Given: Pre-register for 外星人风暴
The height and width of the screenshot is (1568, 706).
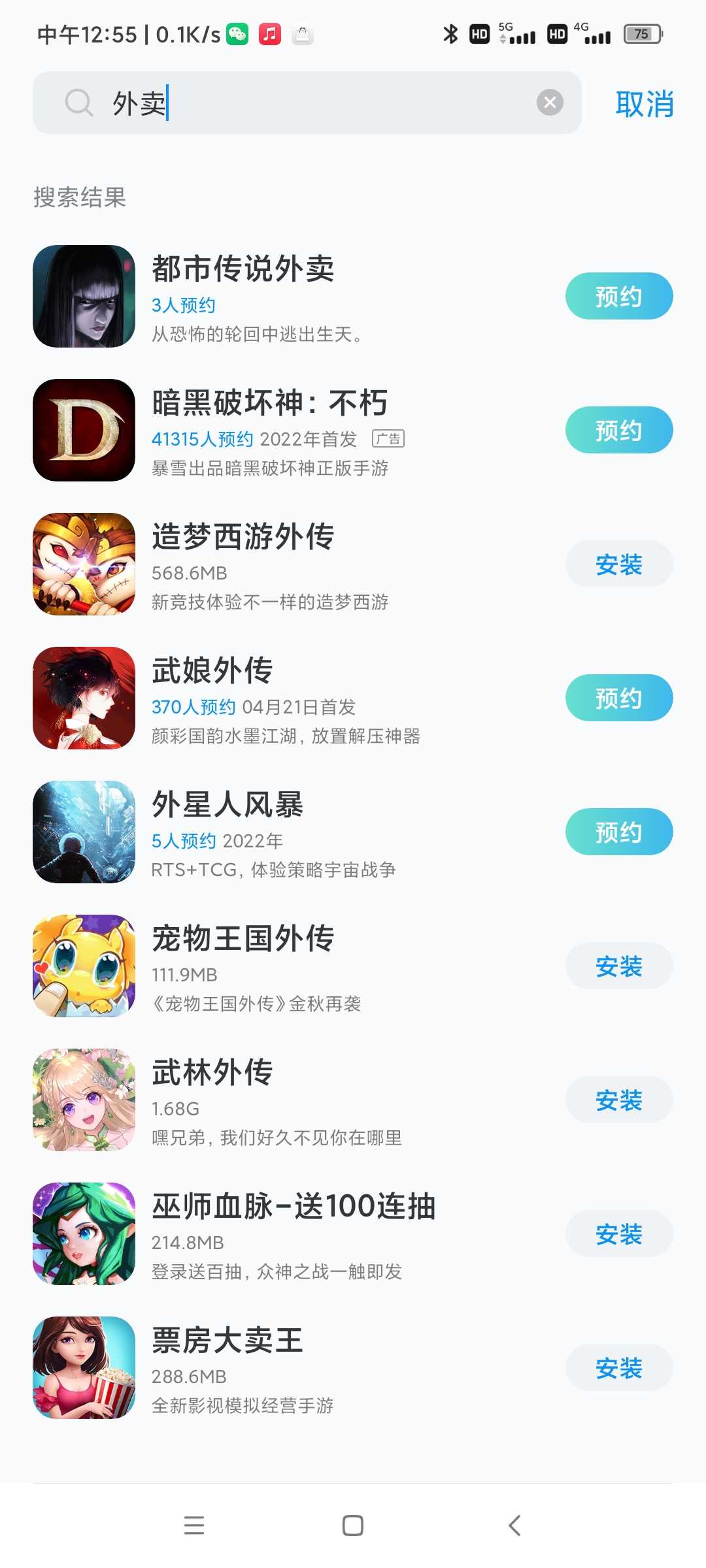Looking at the screenshot, I should coord(619,832).
